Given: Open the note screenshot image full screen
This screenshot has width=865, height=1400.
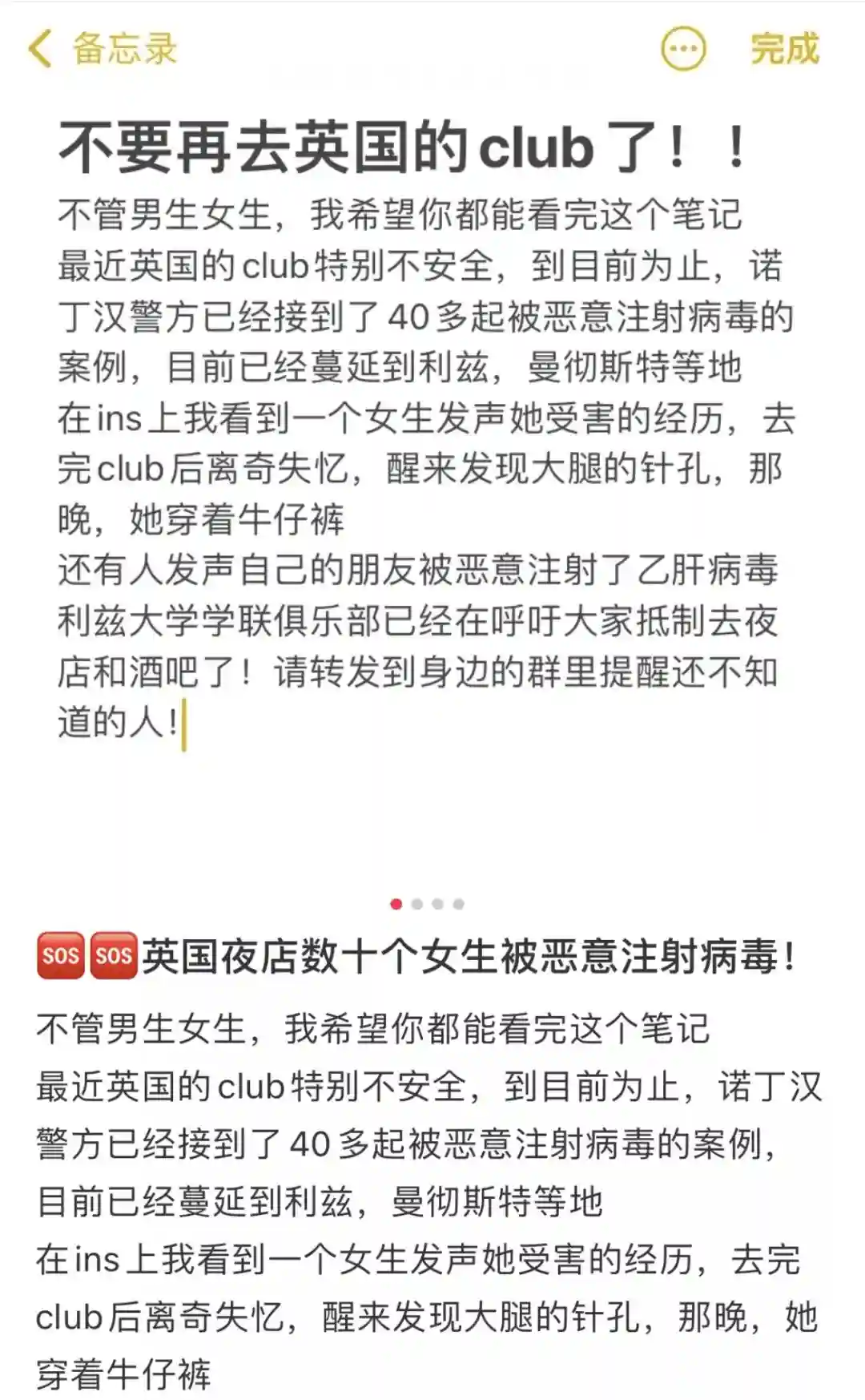Looking at the screenshot, I should coord(432,449).
